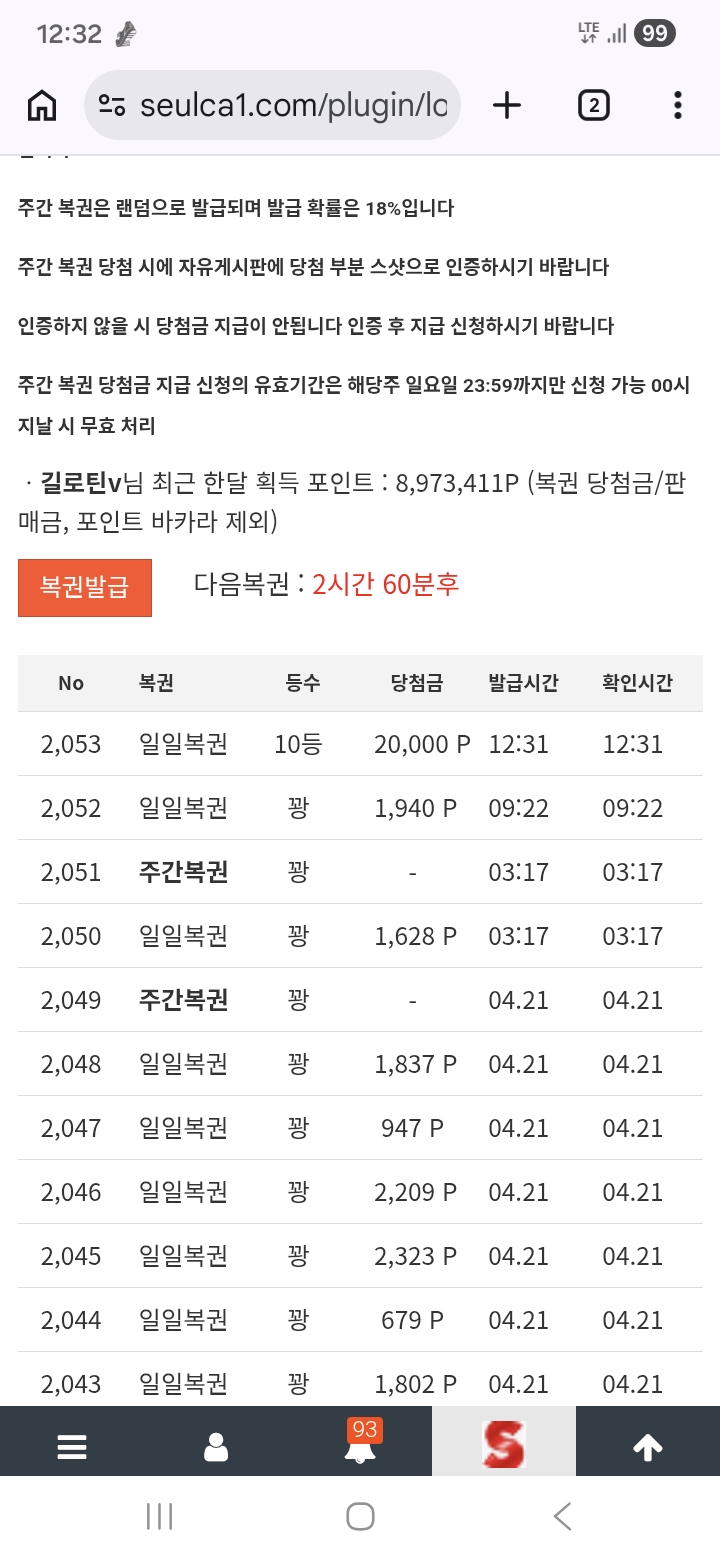
Task: Open the user profile icon
Action: point(216,1446)
